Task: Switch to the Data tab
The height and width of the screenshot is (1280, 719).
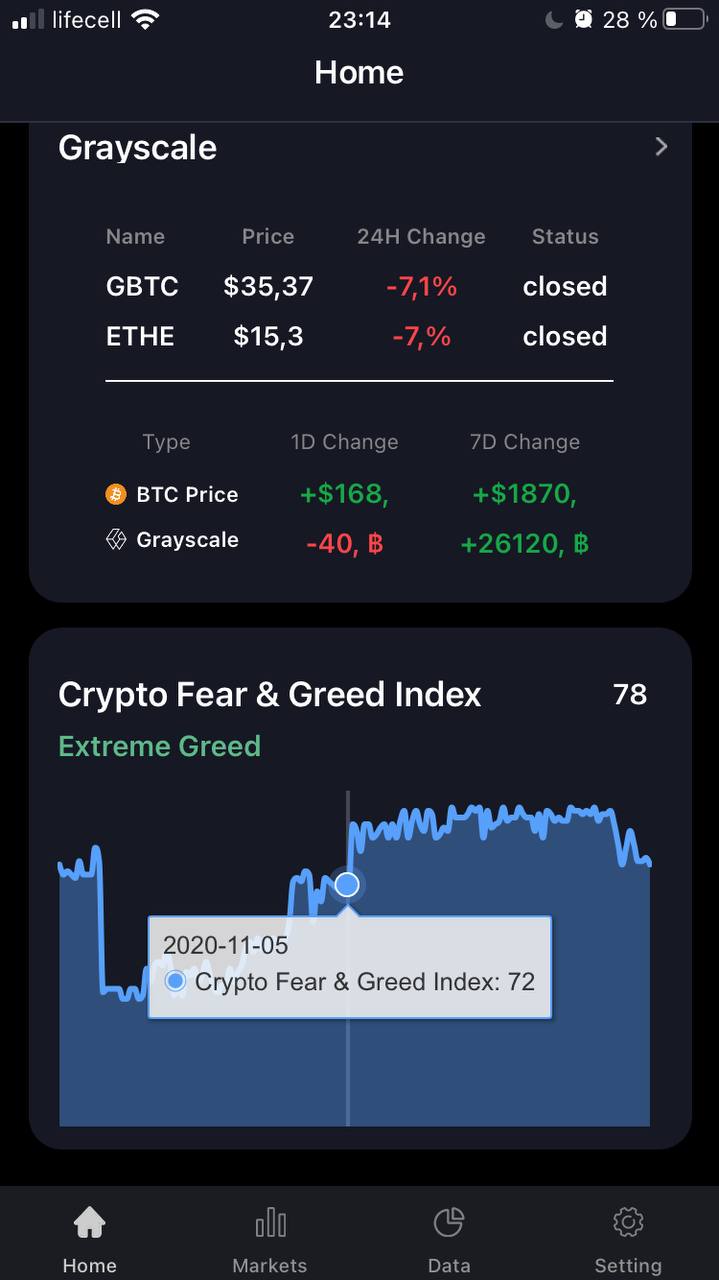Action: point(449,1239)
